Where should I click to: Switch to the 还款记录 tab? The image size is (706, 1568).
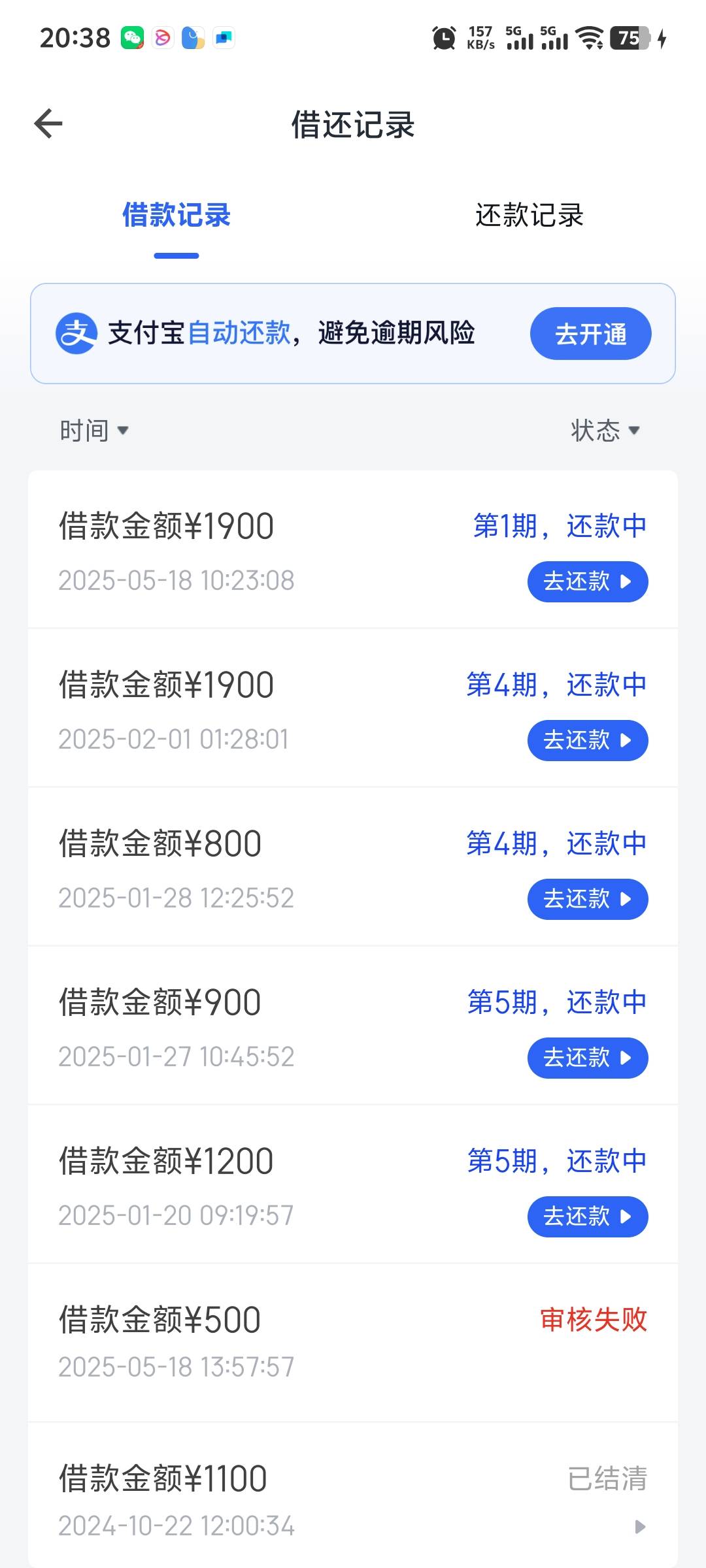pyautogui.click(x=529, y=216)
